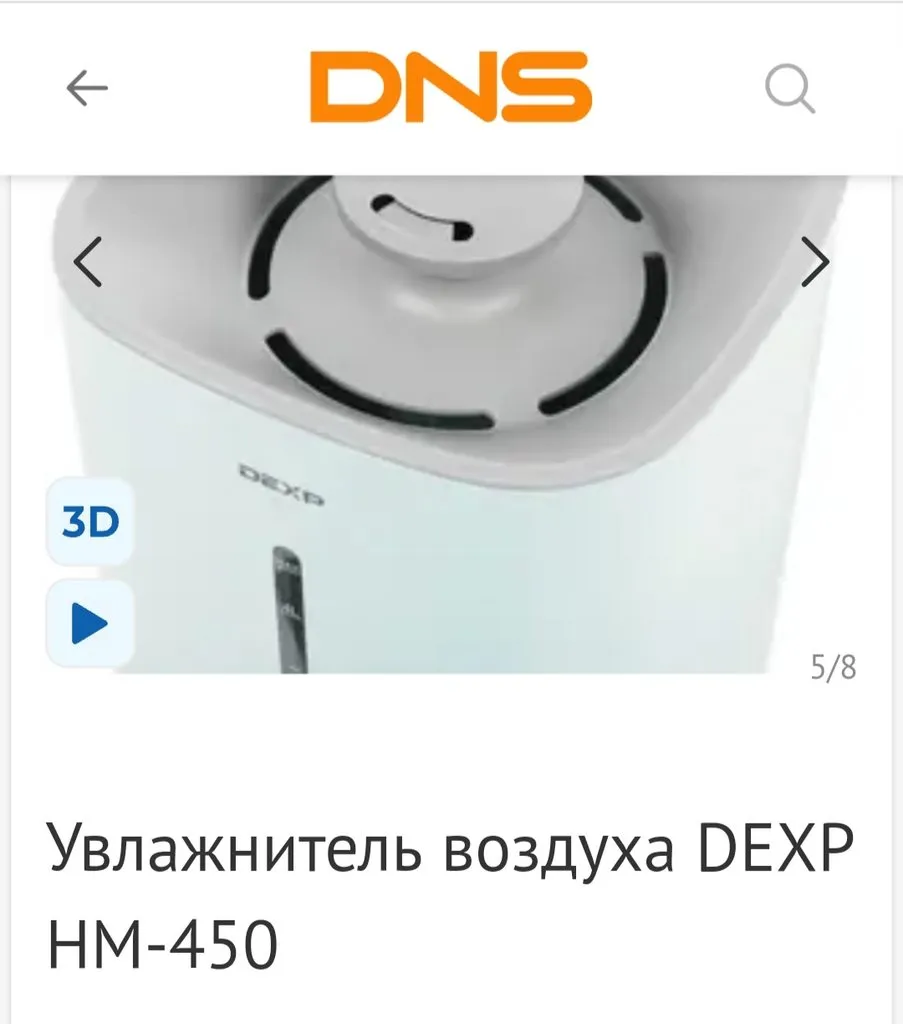Play the product video
The height and width of the screenshot is (1024, 903).
90,623
